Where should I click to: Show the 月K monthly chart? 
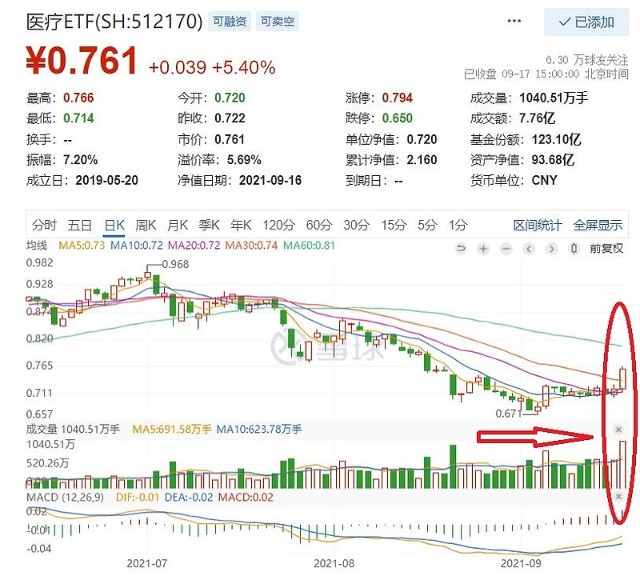tap(178, 225)
